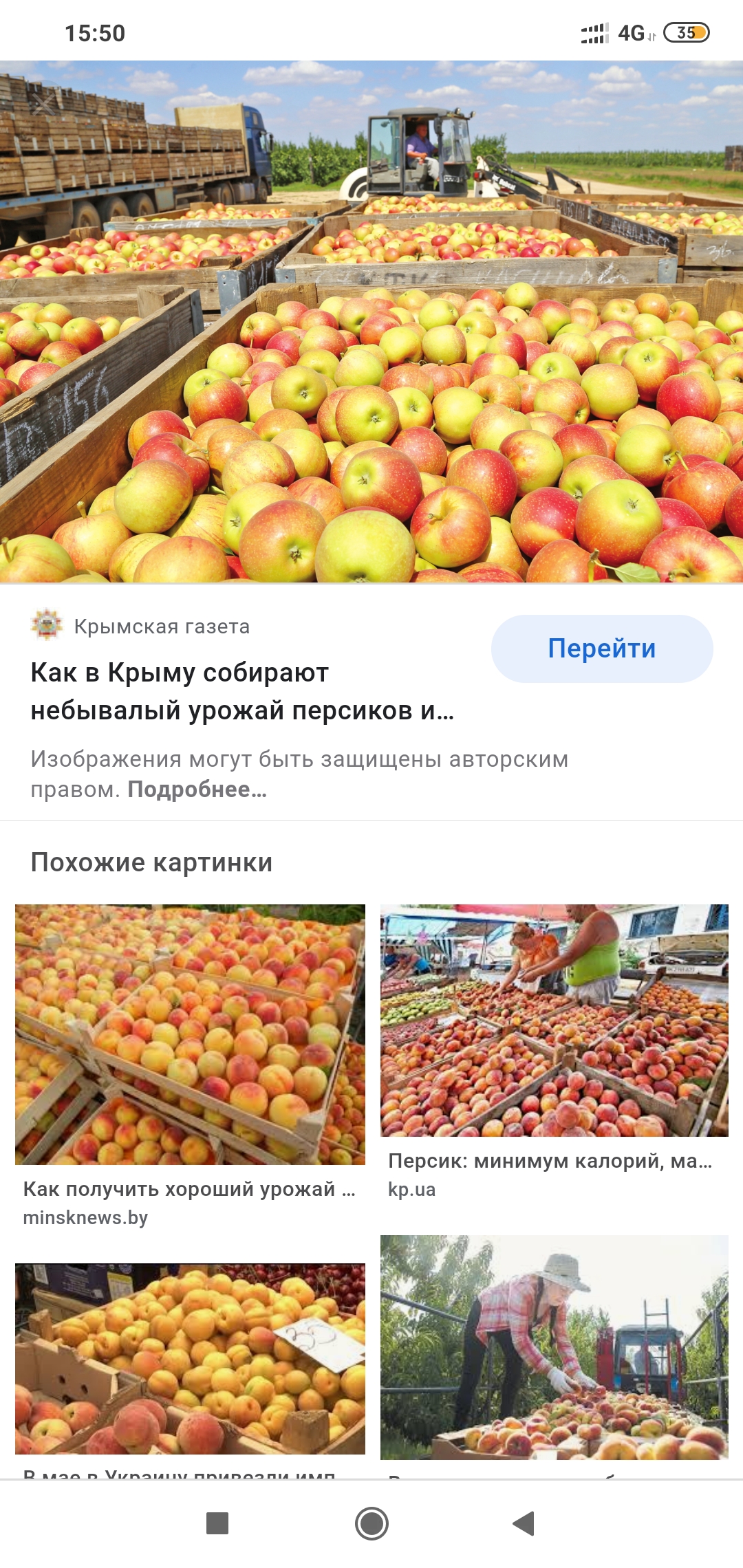Open the woman picking peaches image
This screenshot has width=743, height=1568.
point(554,1347)
